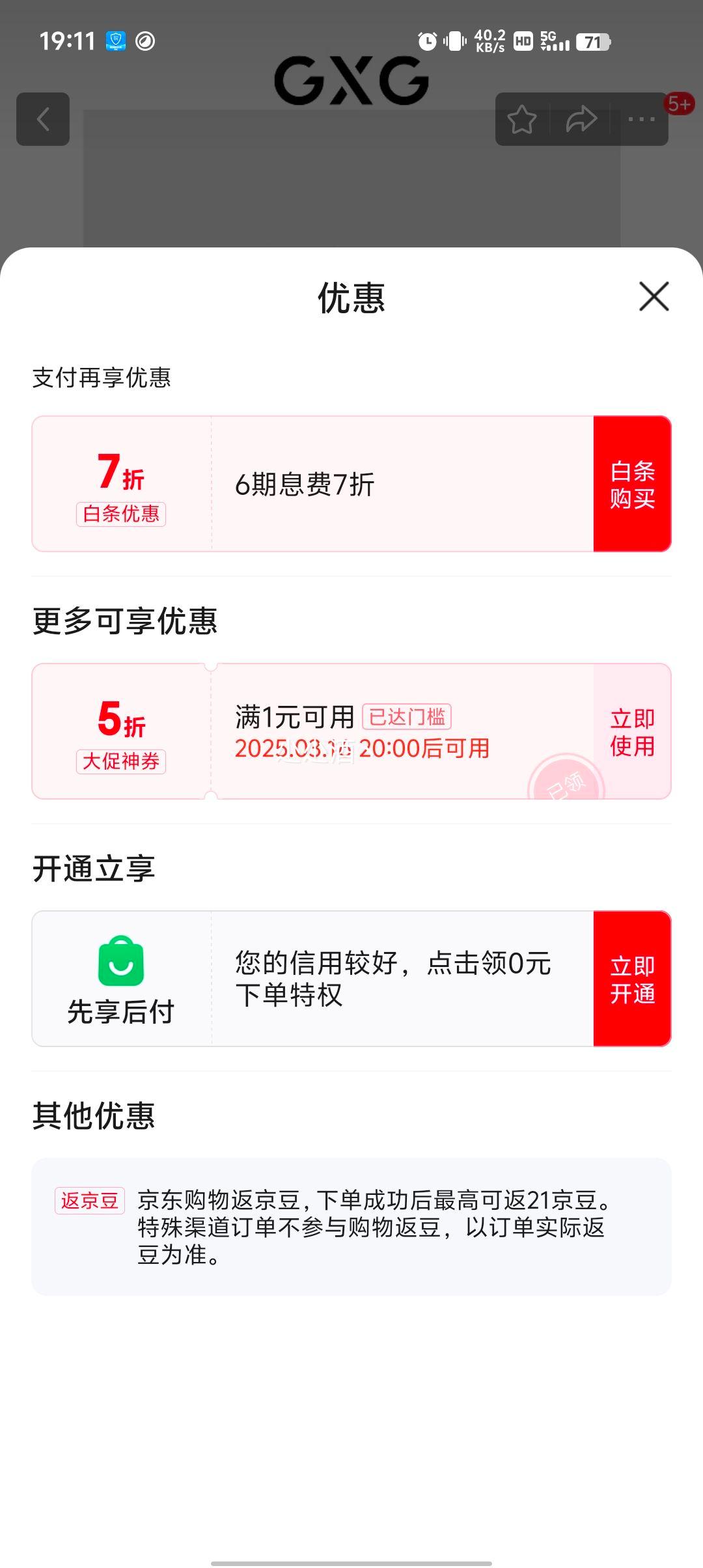This screenshot has height=1568, width=703.
Task: Tap 立即使用 on the 5折 coupon
Action: 631,731
